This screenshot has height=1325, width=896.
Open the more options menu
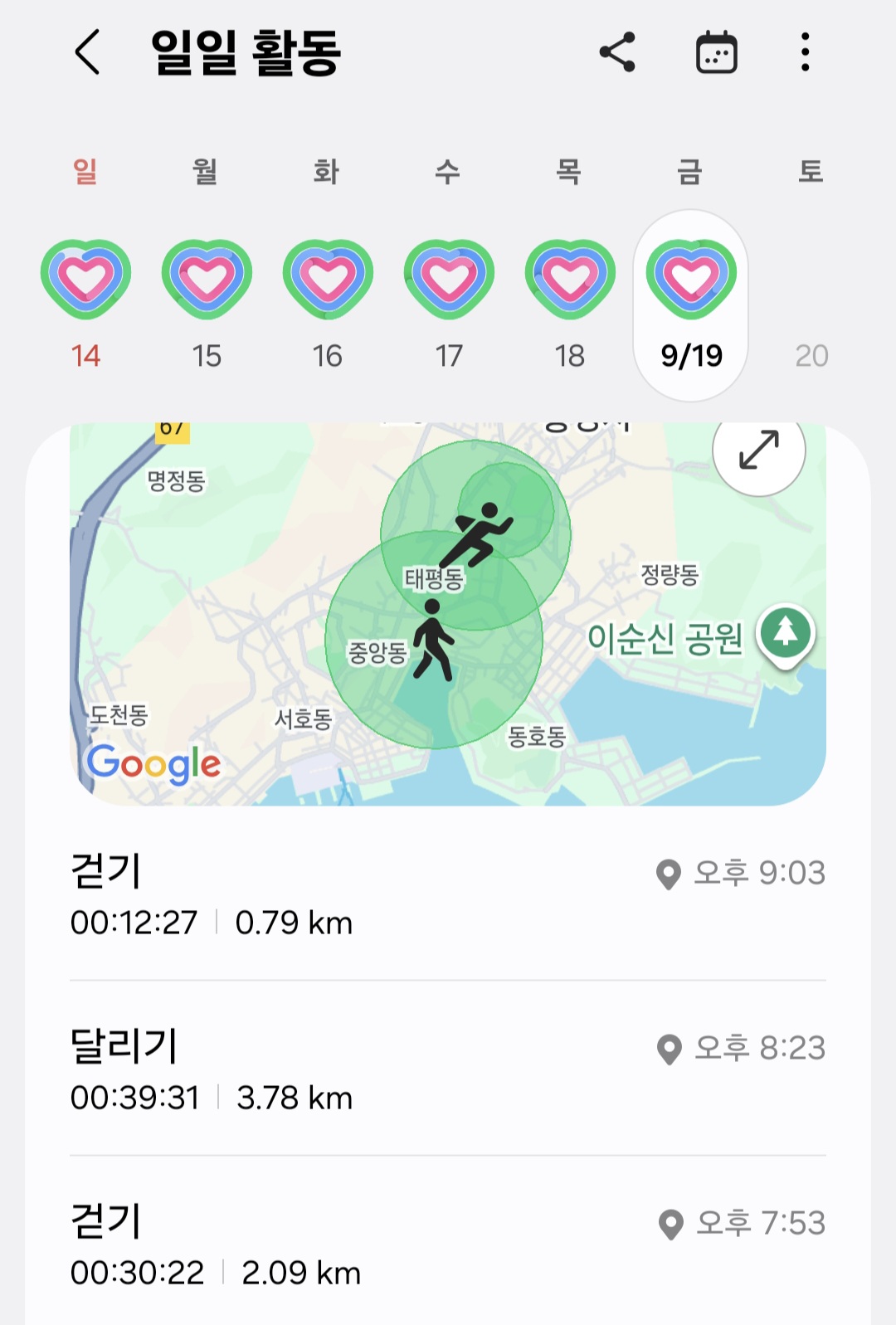tap(805, 52)
